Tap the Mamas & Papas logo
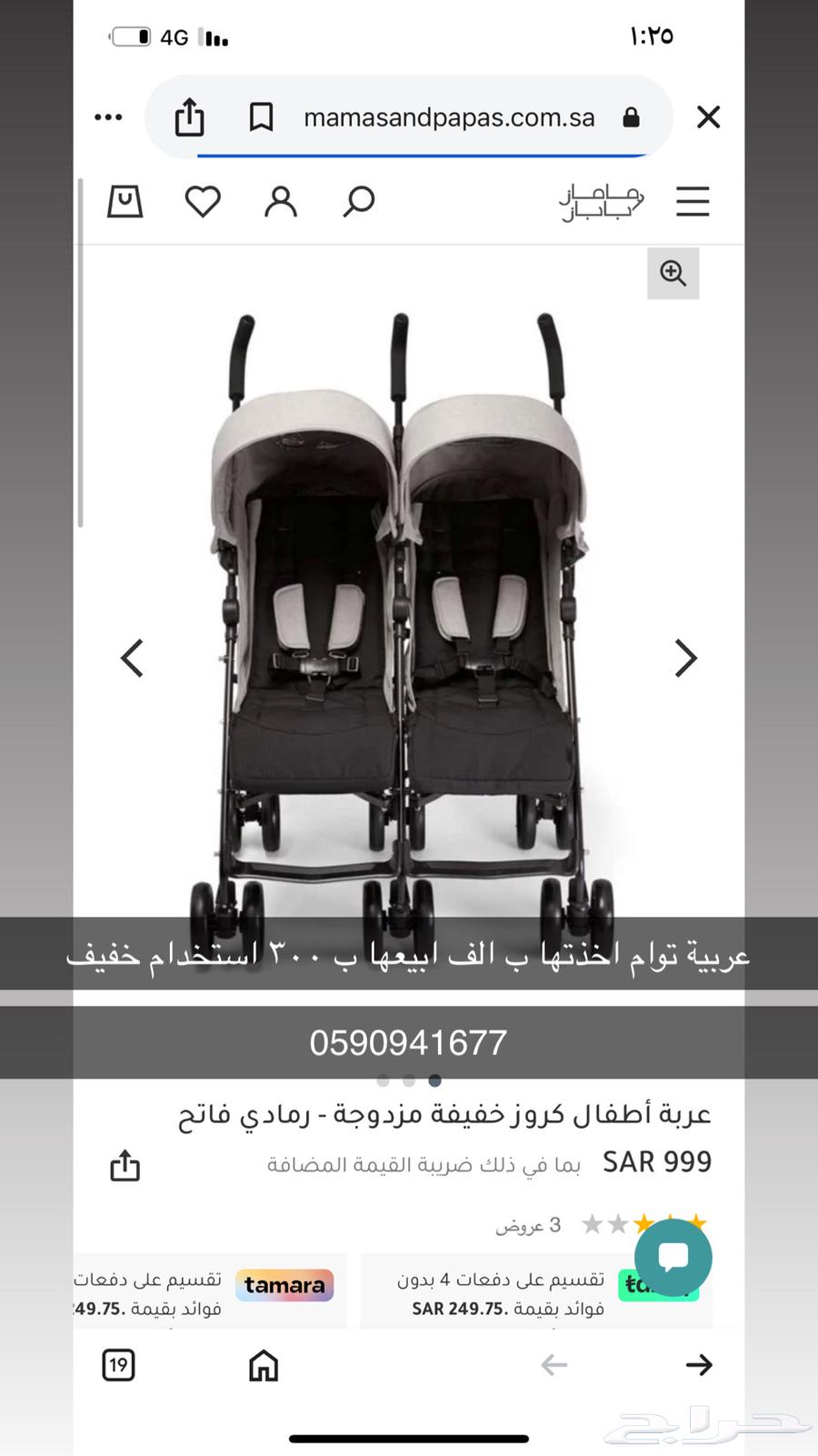818x1456 pixels. 602,202
